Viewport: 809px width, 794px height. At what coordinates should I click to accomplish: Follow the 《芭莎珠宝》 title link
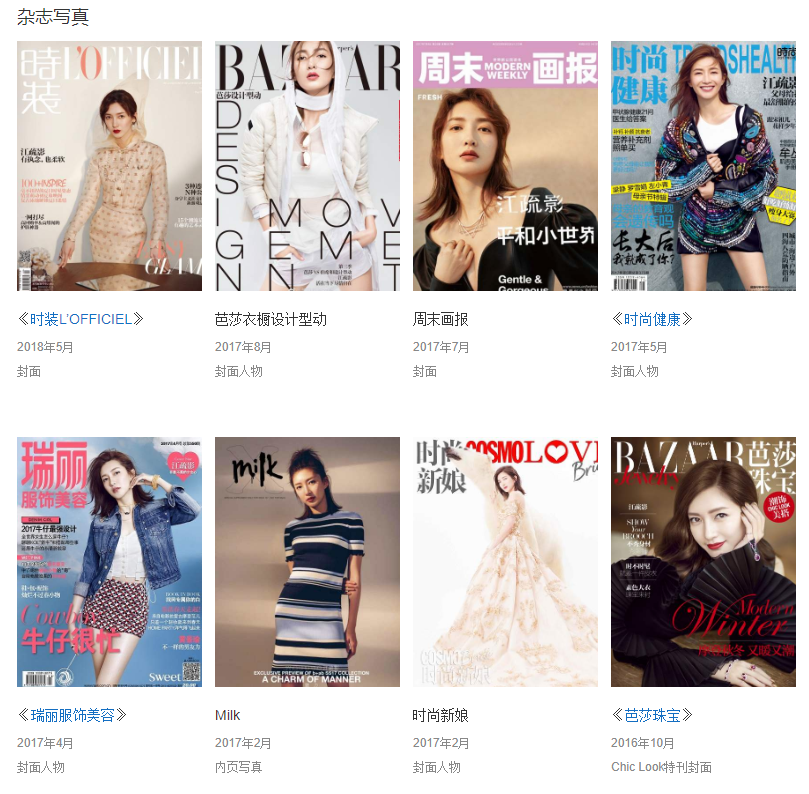pyautogui.click(x=652, y=715)
